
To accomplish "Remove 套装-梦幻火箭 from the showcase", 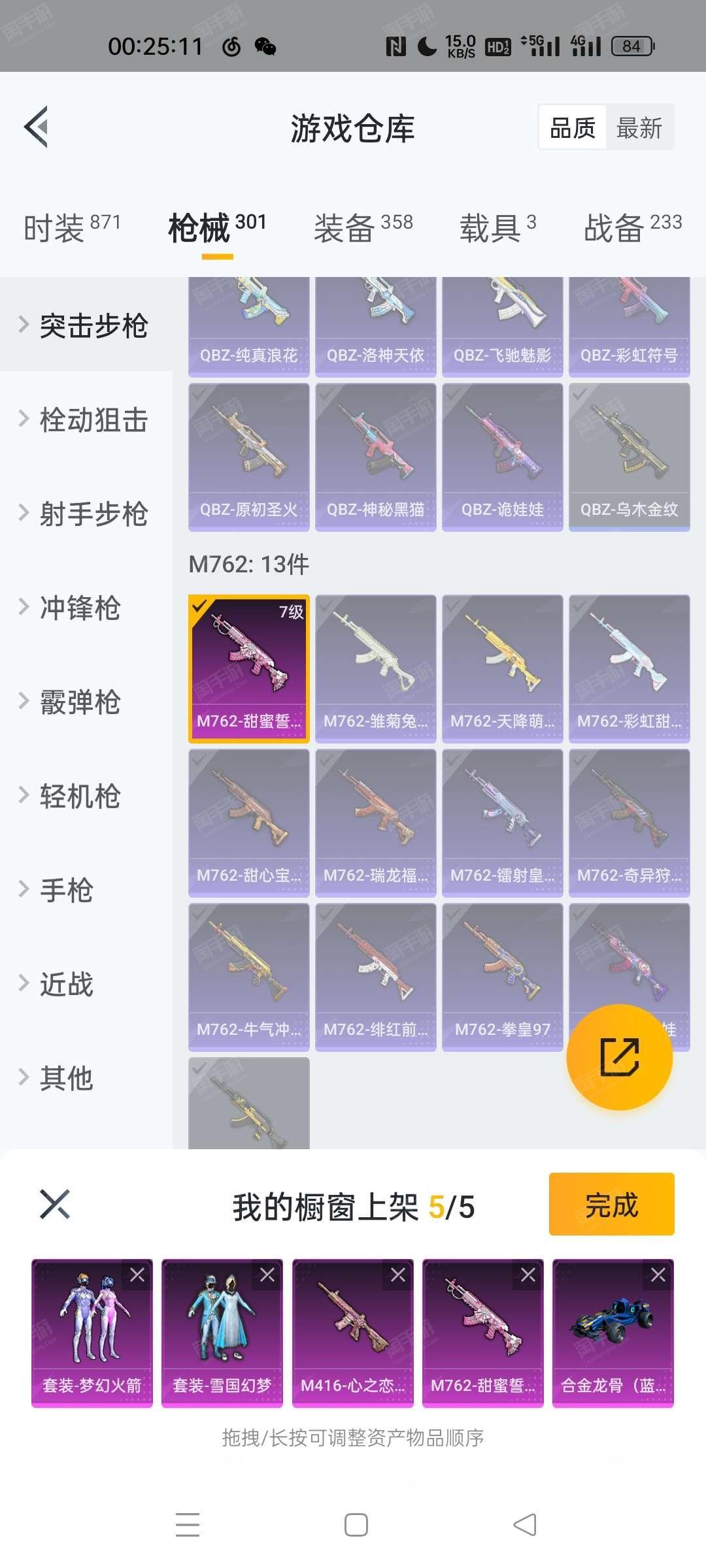I will 137,1275.
